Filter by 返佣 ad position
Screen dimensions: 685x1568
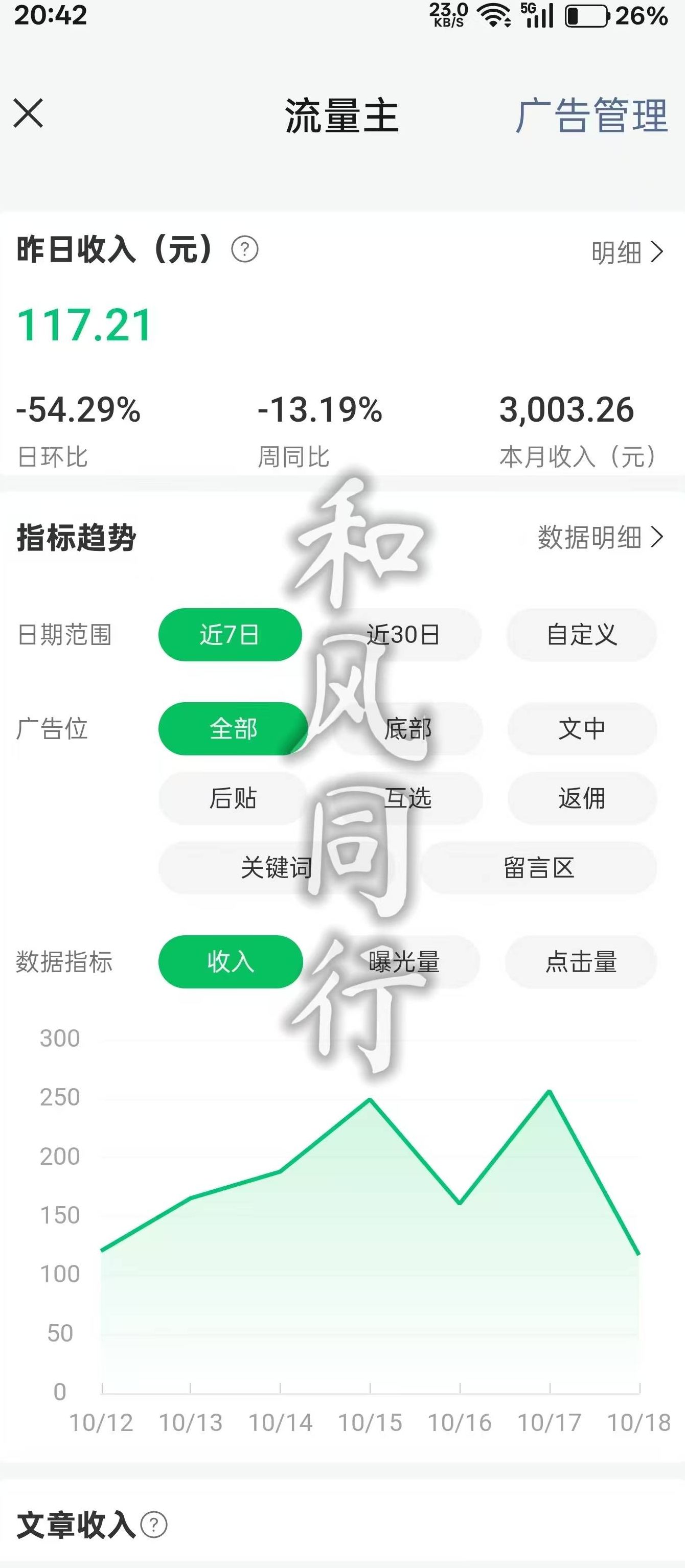582,798
